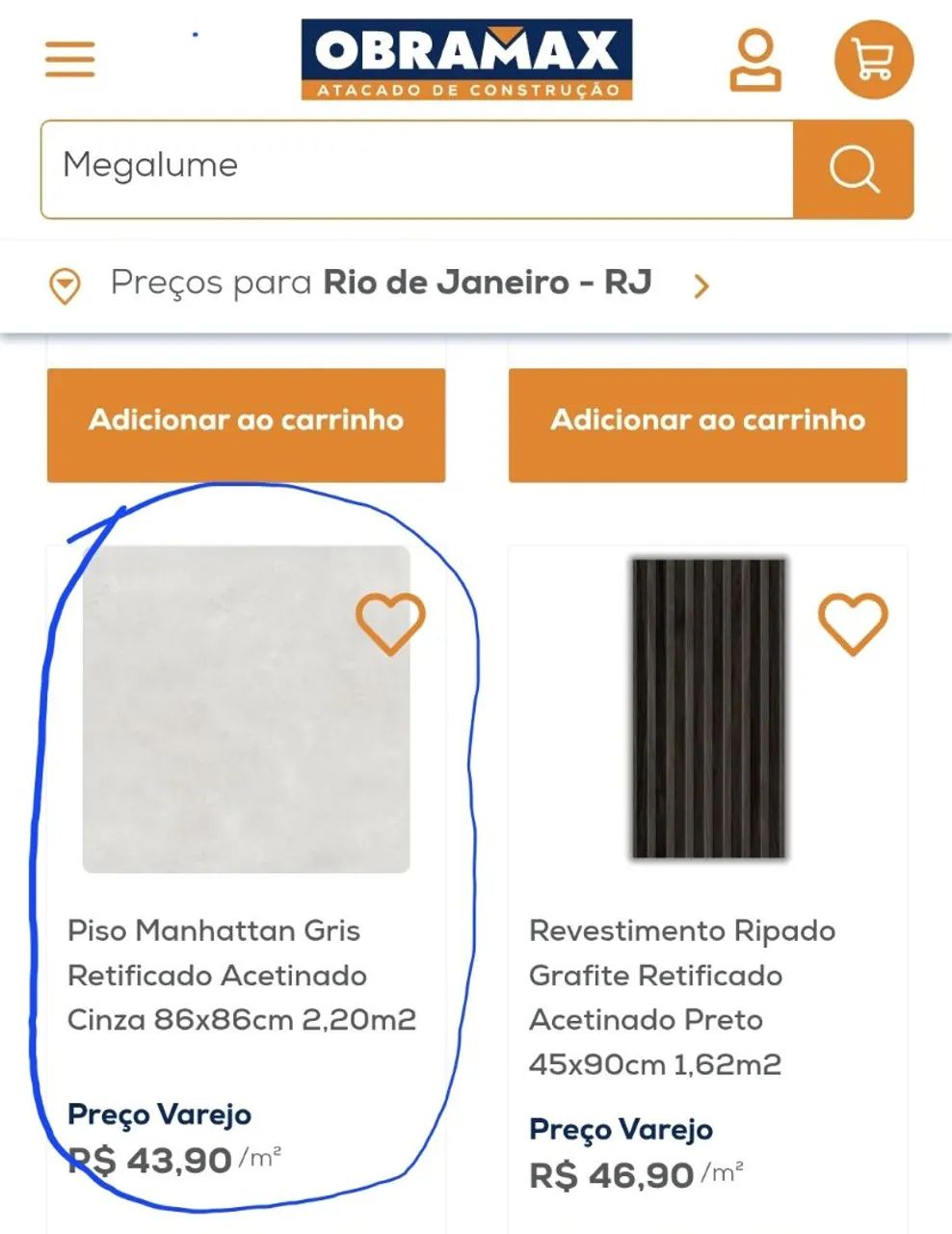The image size is (952, 1234).
Task: Open the shopping cart
Action: pyautogui.click(x=873, y=60)
